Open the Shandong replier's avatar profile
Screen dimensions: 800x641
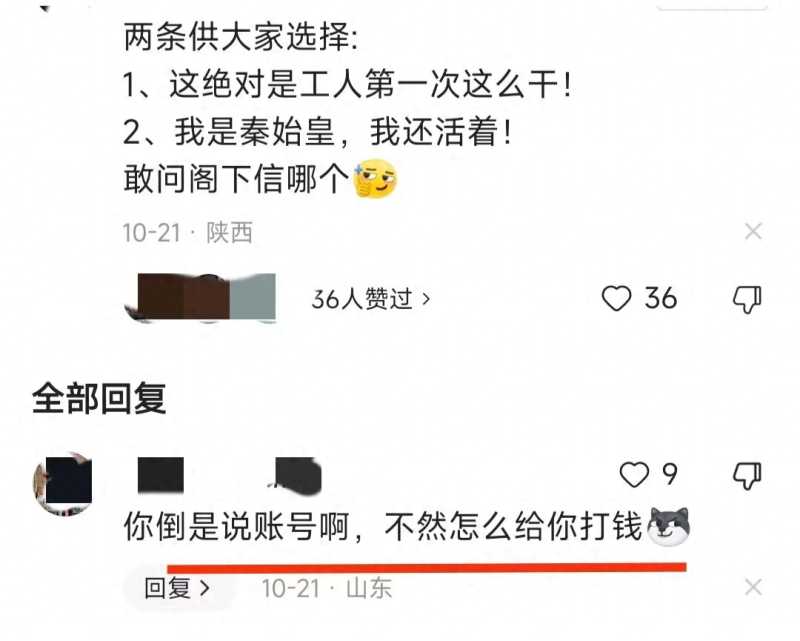tap(64, 483)
